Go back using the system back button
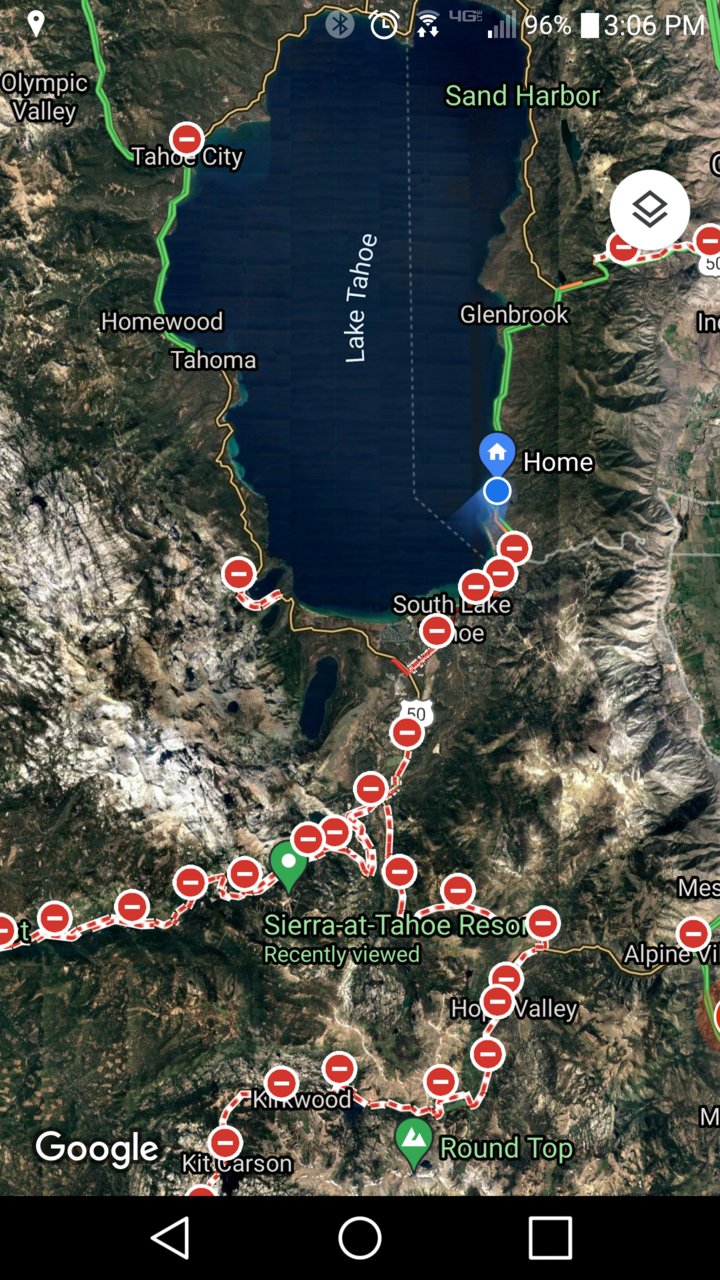The image size is (720, 1280). pos(171,1238)
